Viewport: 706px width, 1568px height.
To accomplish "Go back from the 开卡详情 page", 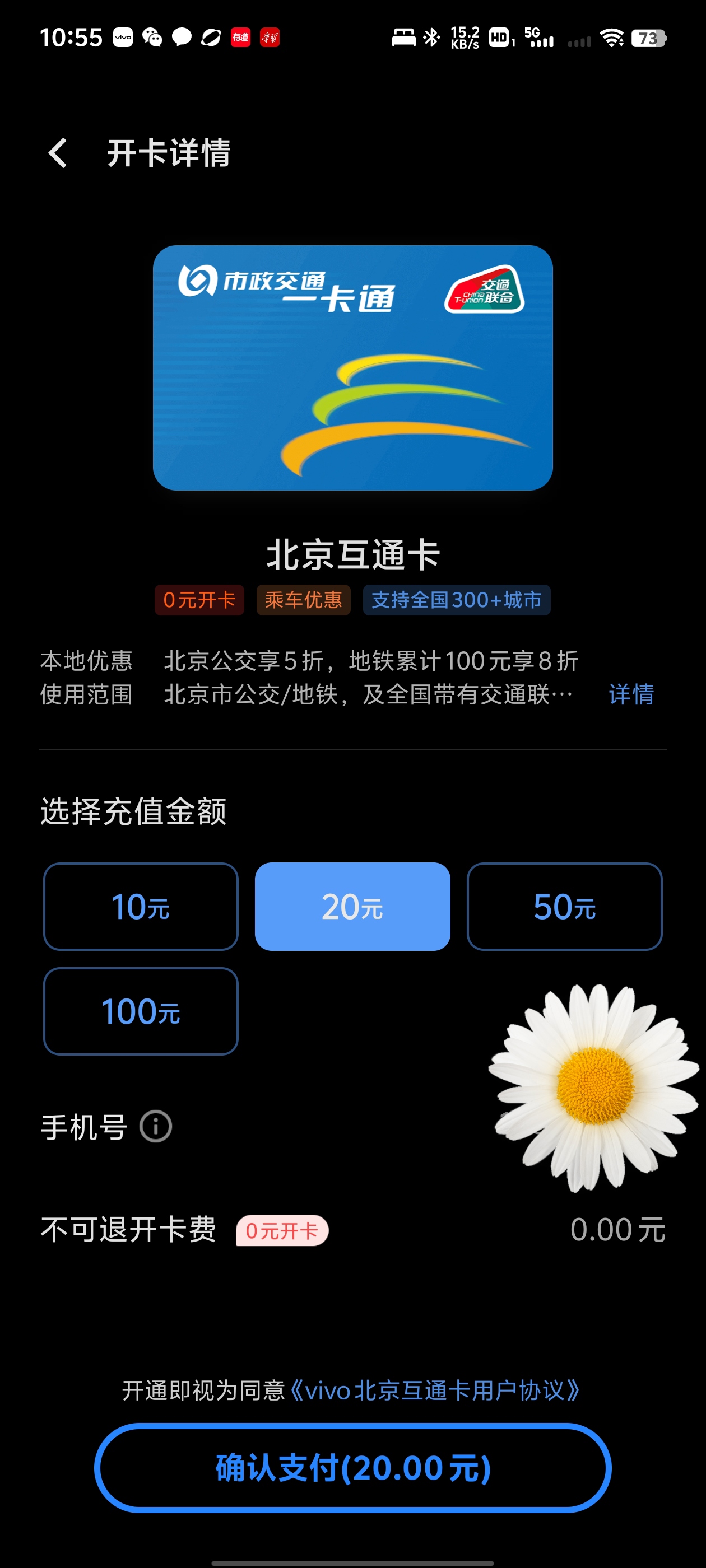I will coord(58,153).
